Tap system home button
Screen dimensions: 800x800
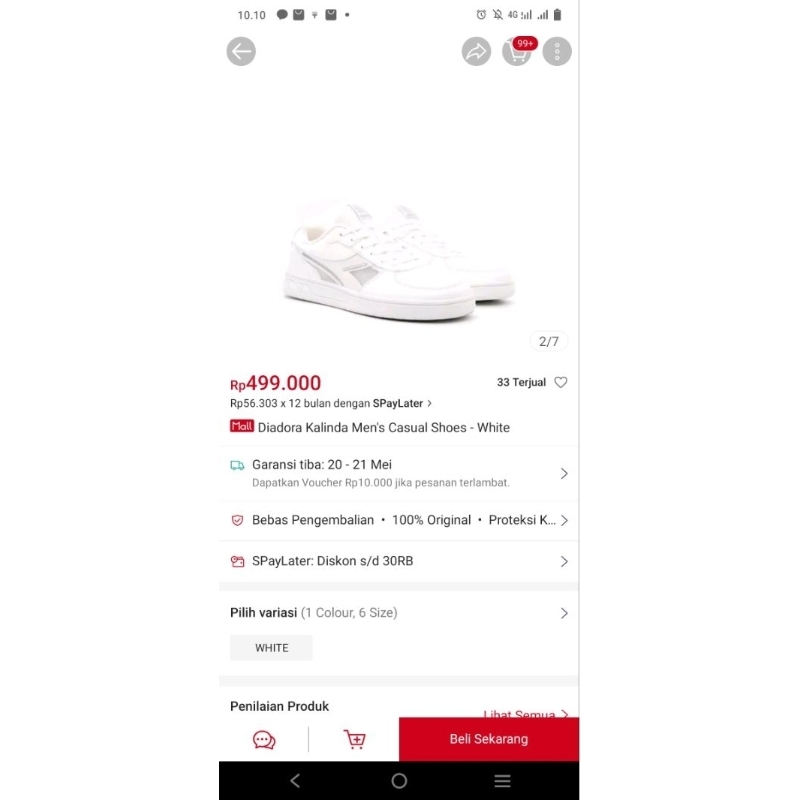[x=399, y=781]
